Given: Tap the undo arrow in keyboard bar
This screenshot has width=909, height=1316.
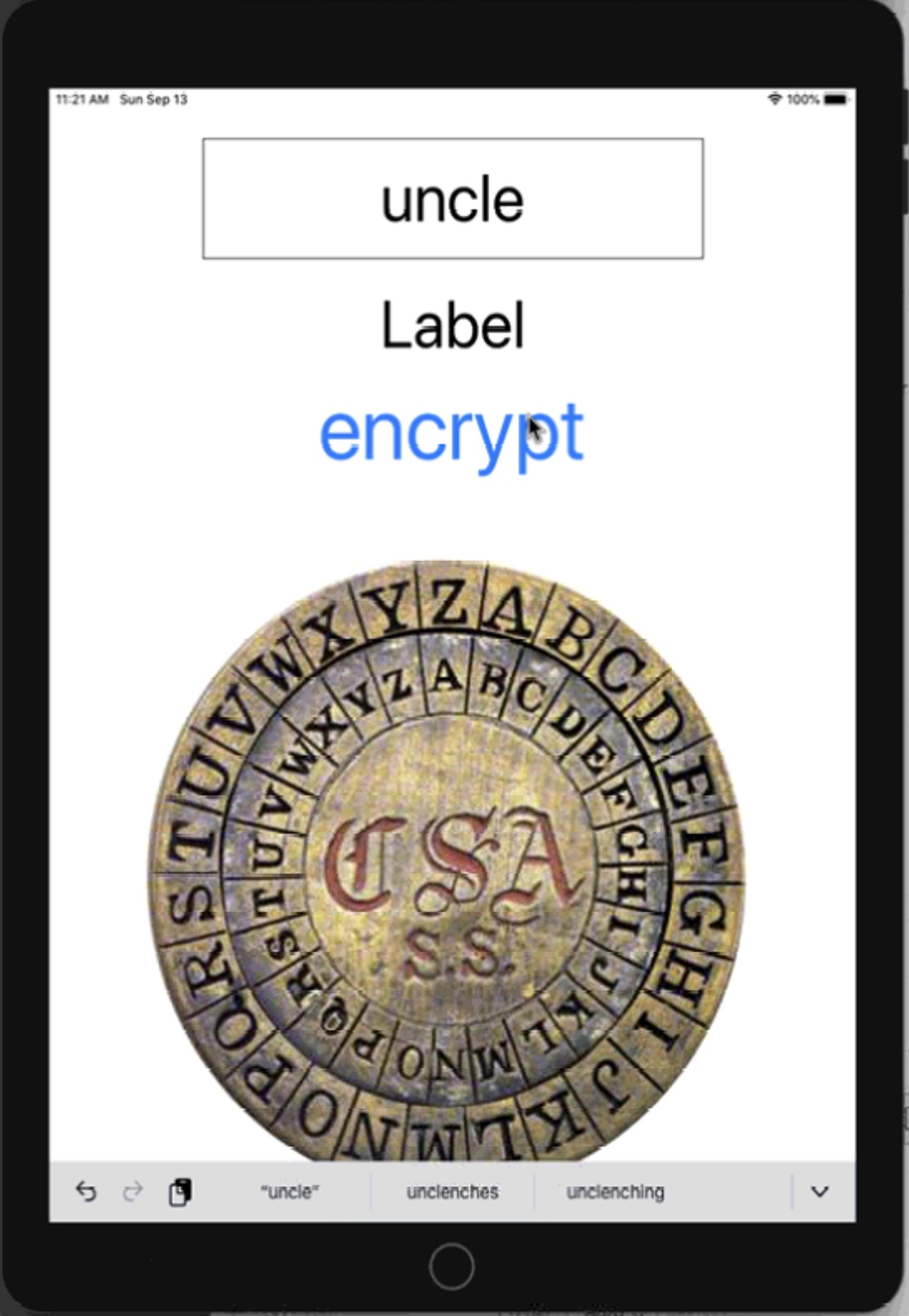Looking at the screenshot, I should (x=86, y=1192).
